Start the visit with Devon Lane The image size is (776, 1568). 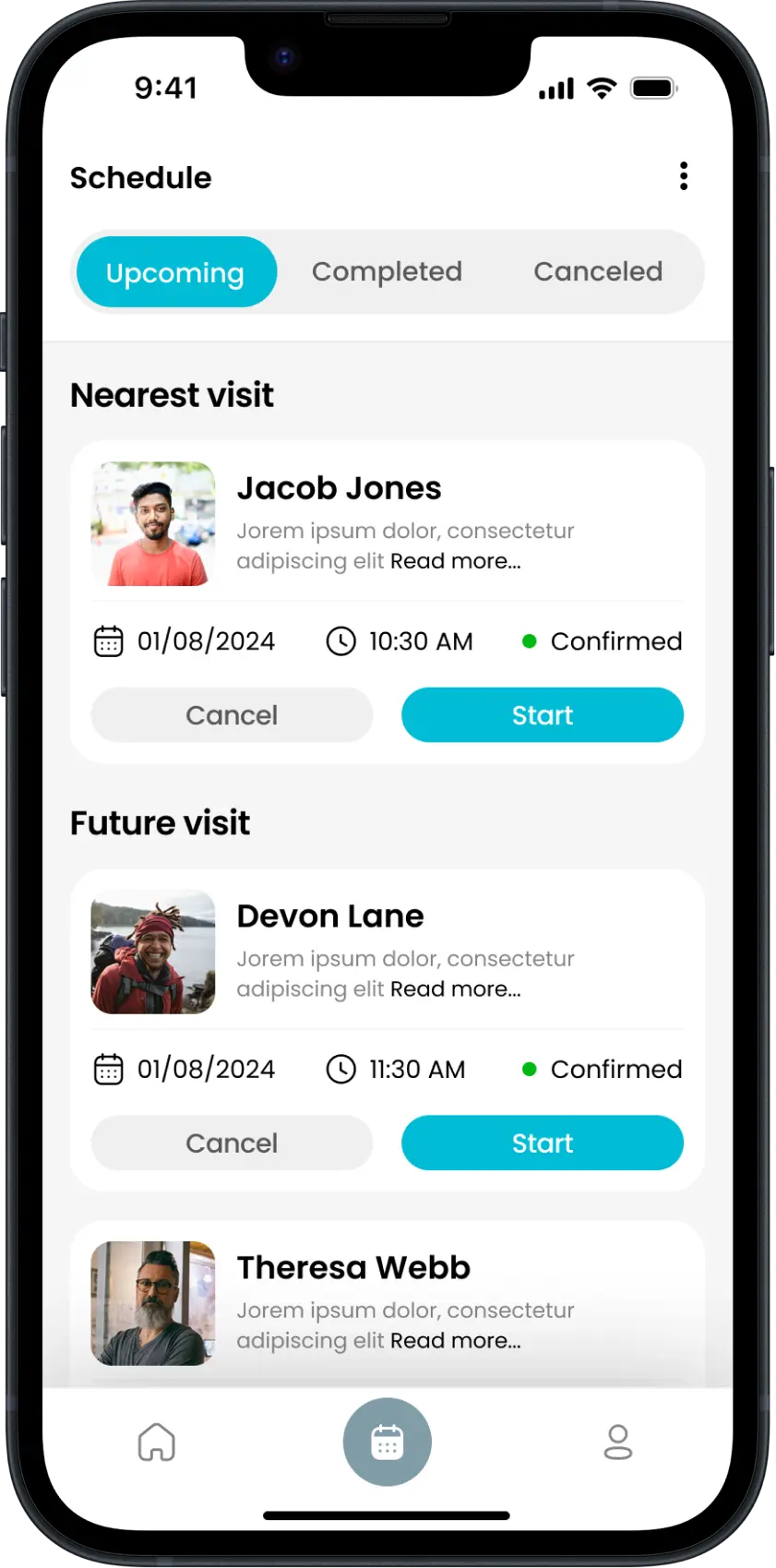tap(542, 1143)
